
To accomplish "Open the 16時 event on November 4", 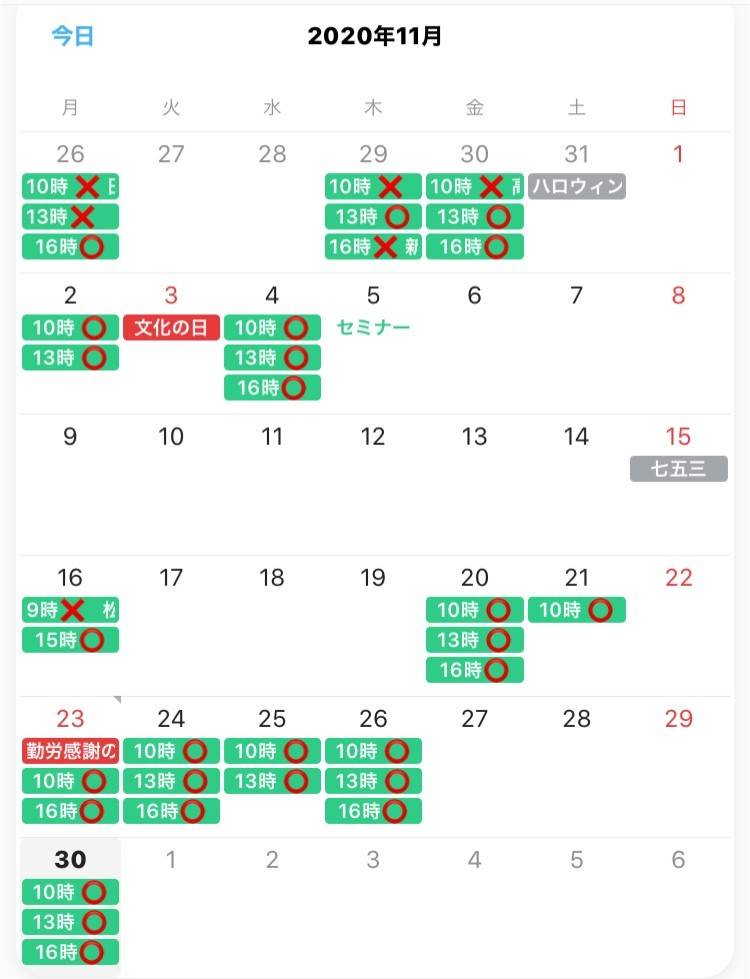I will [272, 388].
